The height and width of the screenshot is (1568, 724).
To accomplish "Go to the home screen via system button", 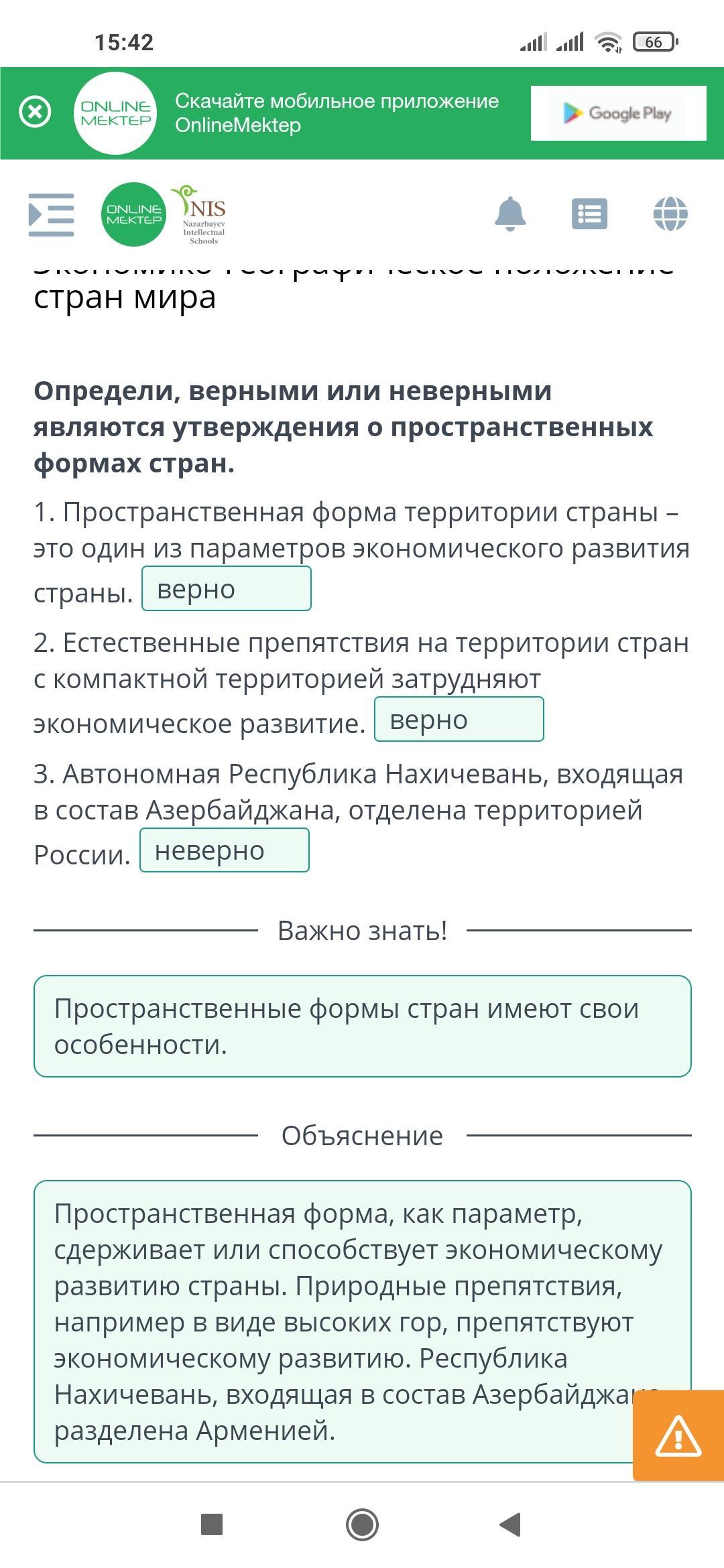I will coord(362,1525).
